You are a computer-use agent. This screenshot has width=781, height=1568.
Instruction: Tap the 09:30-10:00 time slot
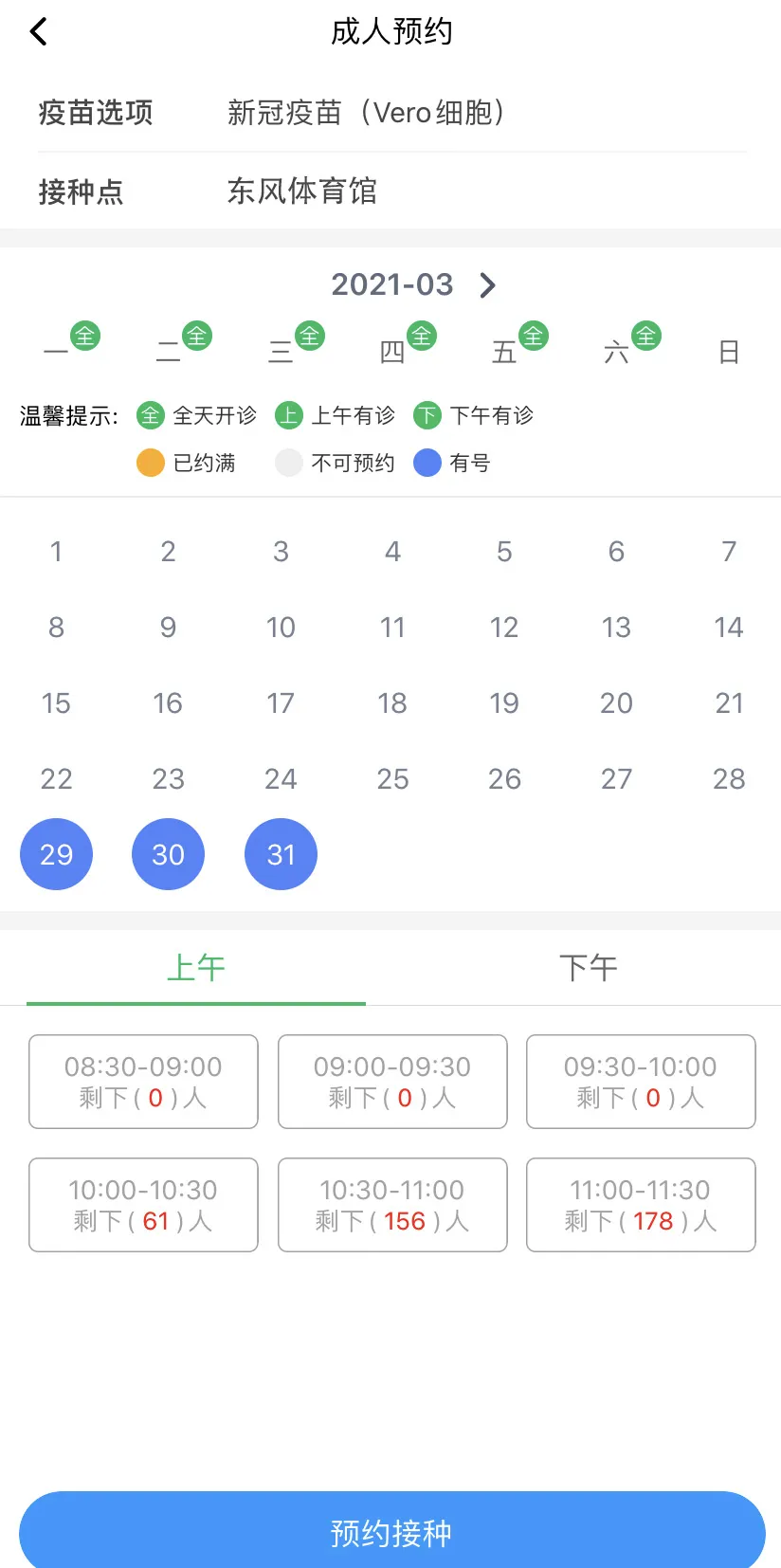tap(641, 1082)
